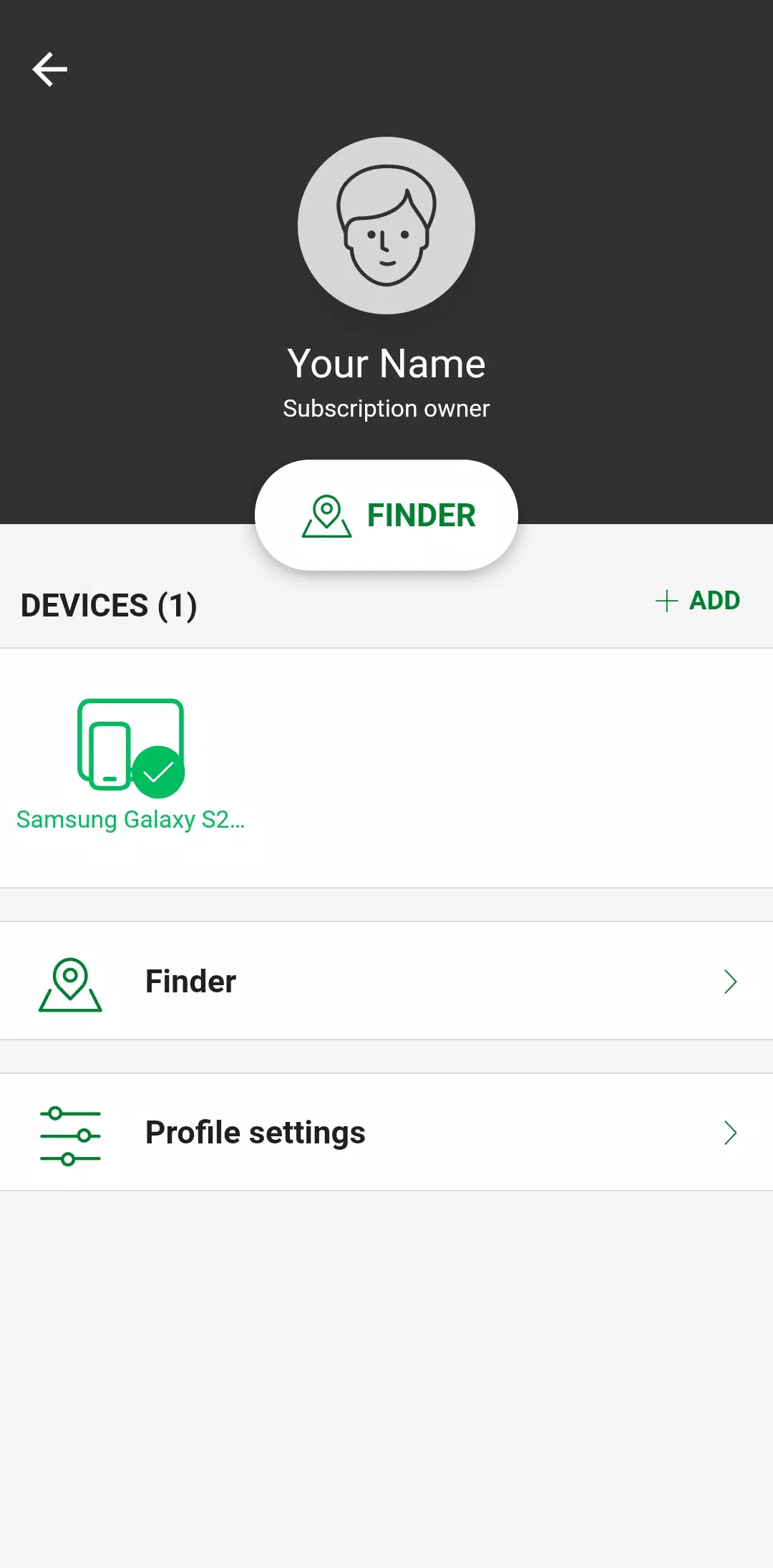Go back using the top arrow

(x=50, y=69)
